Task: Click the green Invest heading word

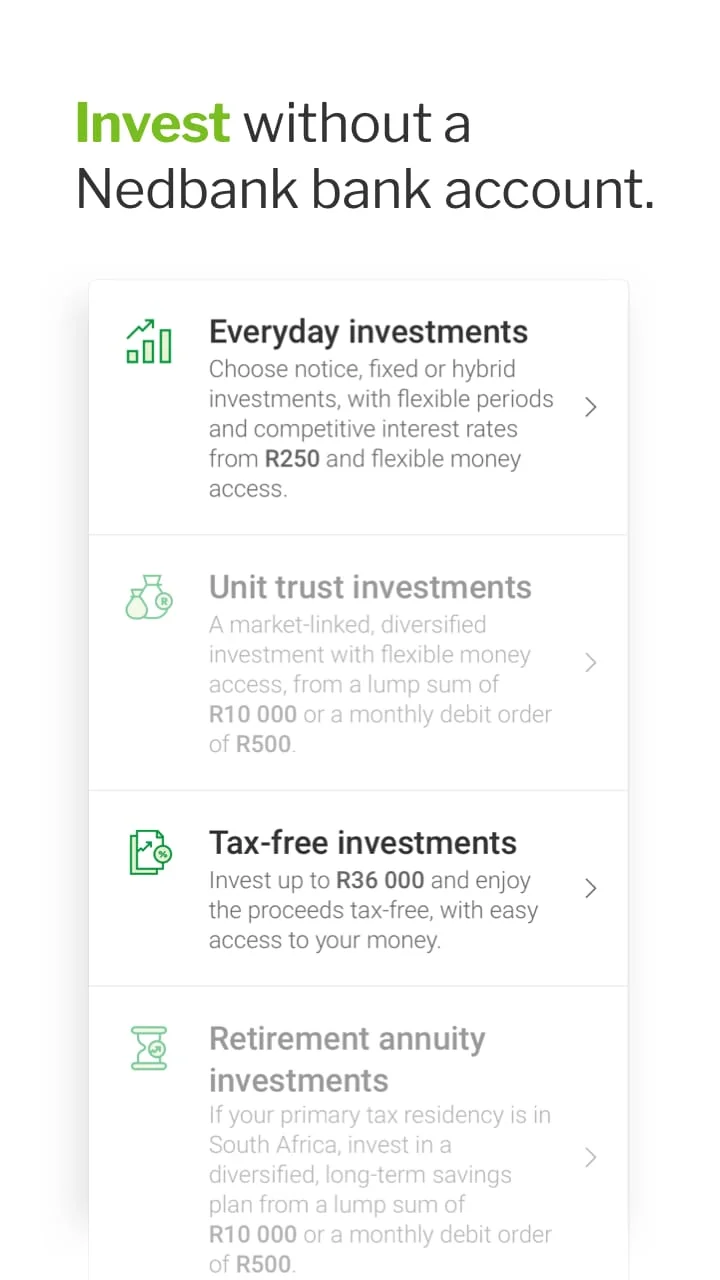Action: pyautogui.click(x=151, y=122)
